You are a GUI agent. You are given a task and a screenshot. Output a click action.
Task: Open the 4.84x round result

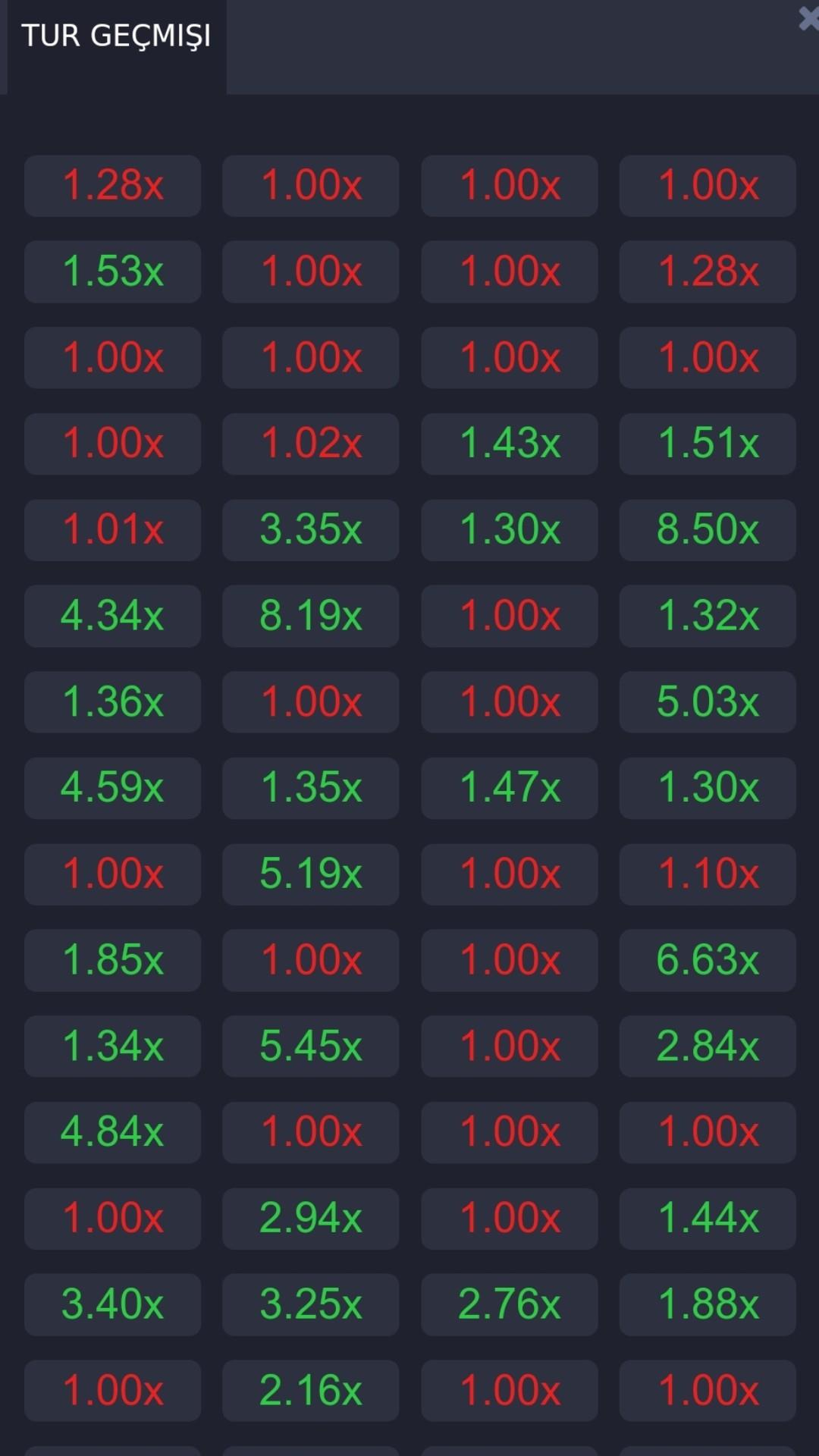(x=112, y=1132)
